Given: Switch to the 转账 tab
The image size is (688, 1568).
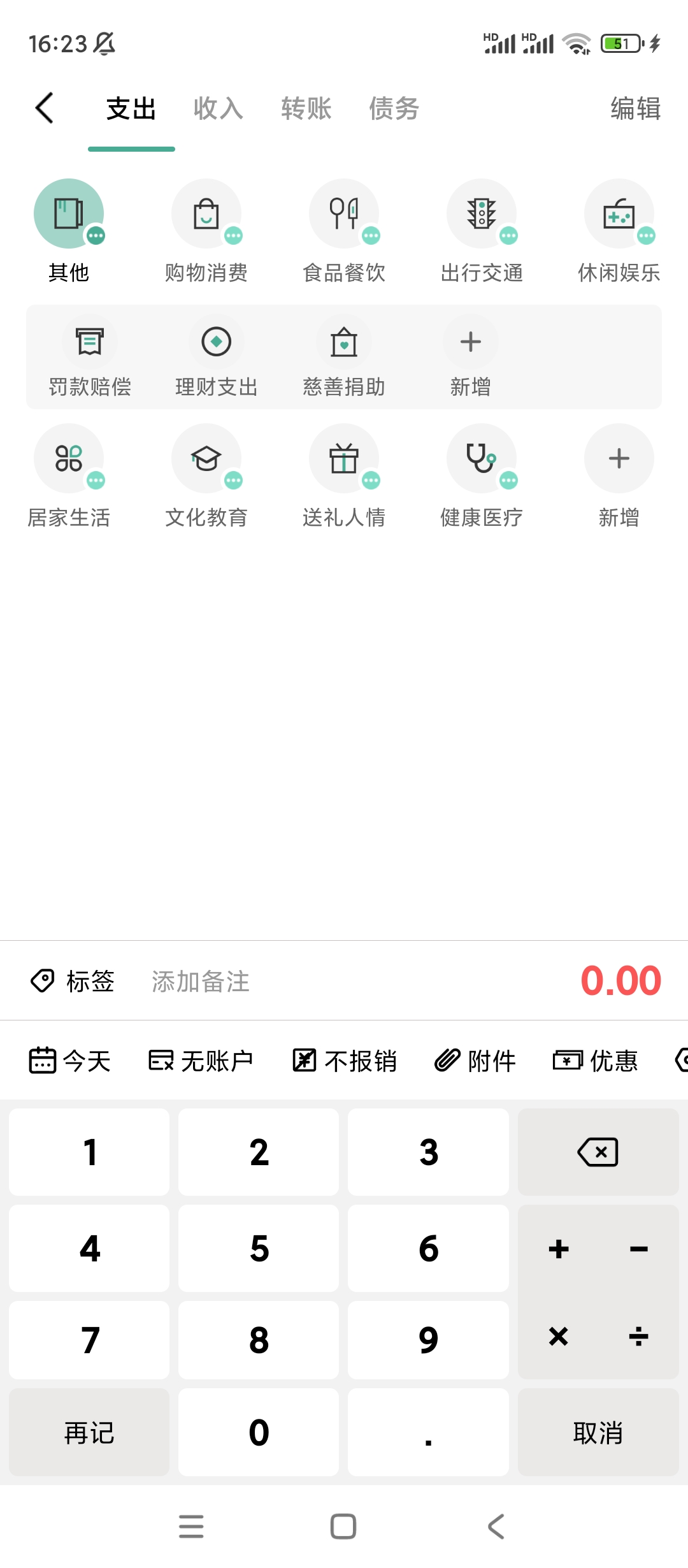Looking at the screenshot, I should 306,108.
